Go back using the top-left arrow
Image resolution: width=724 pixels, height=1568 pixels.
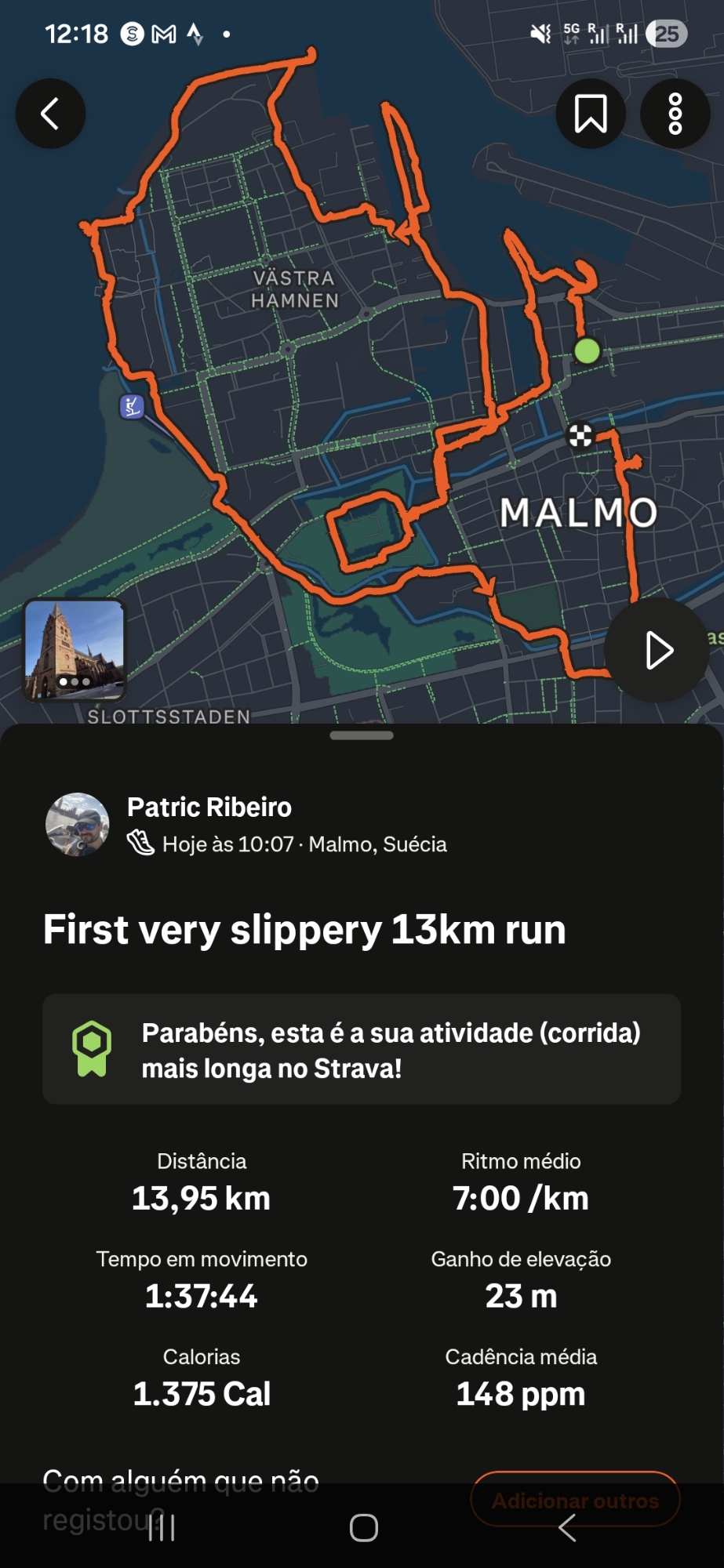coord(50,114)
